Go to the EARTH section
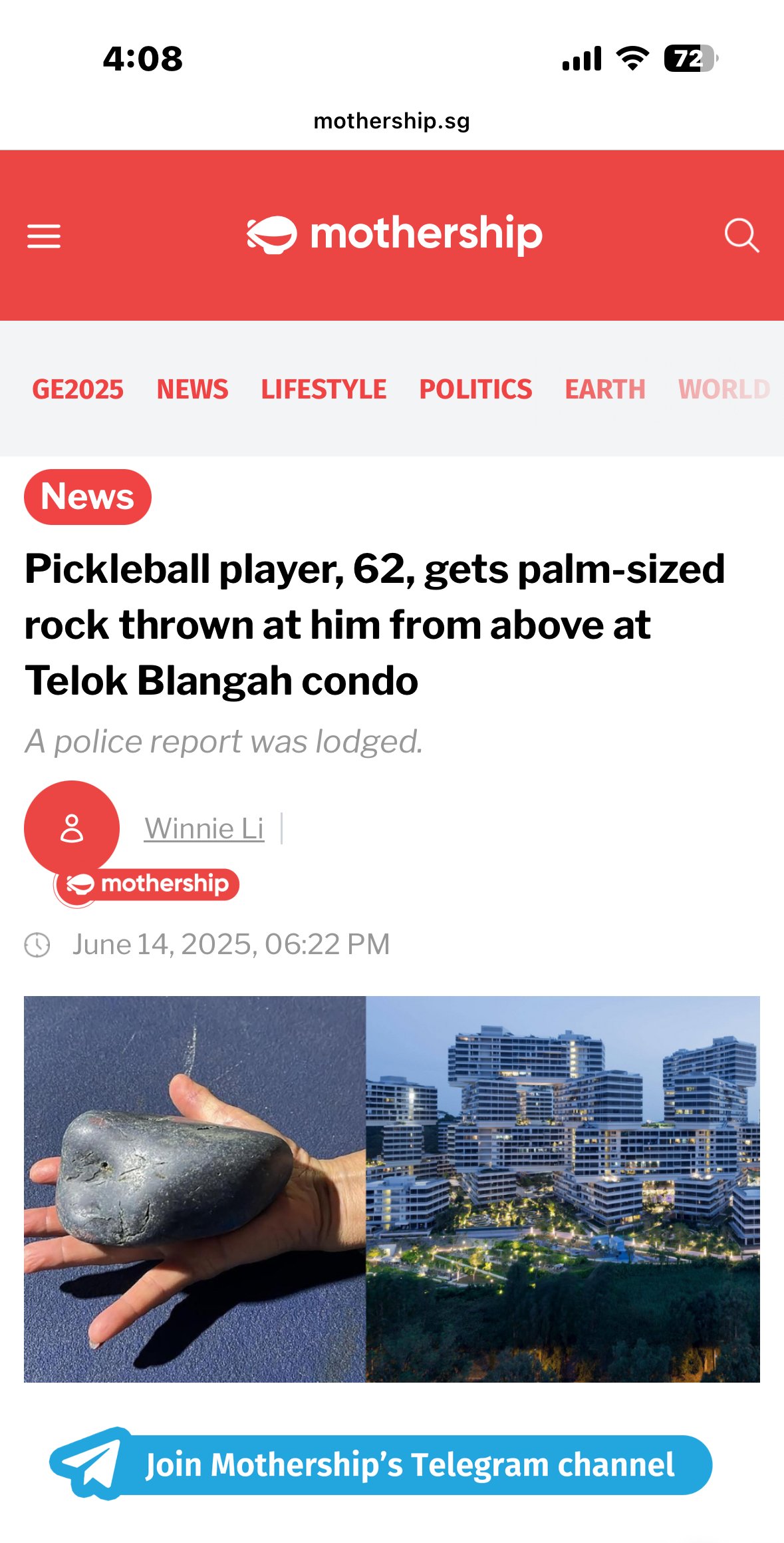Viewport: 784px width, 1543px height. pos(605,389)
